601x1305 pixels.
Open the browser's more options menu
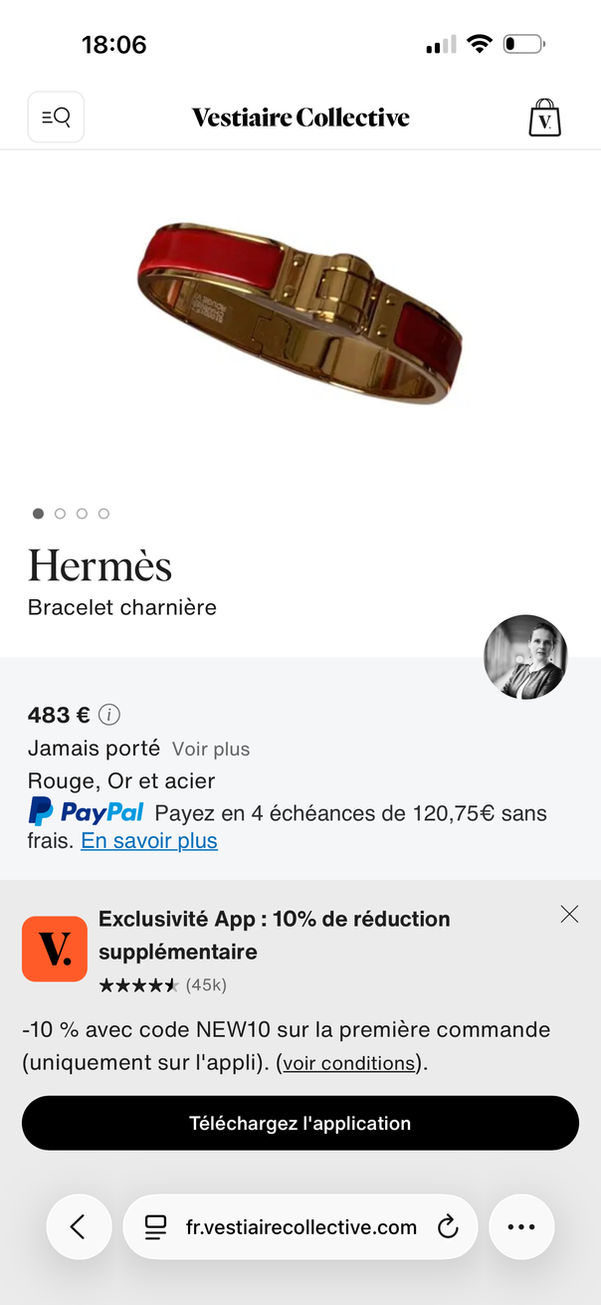(521, 1227)
